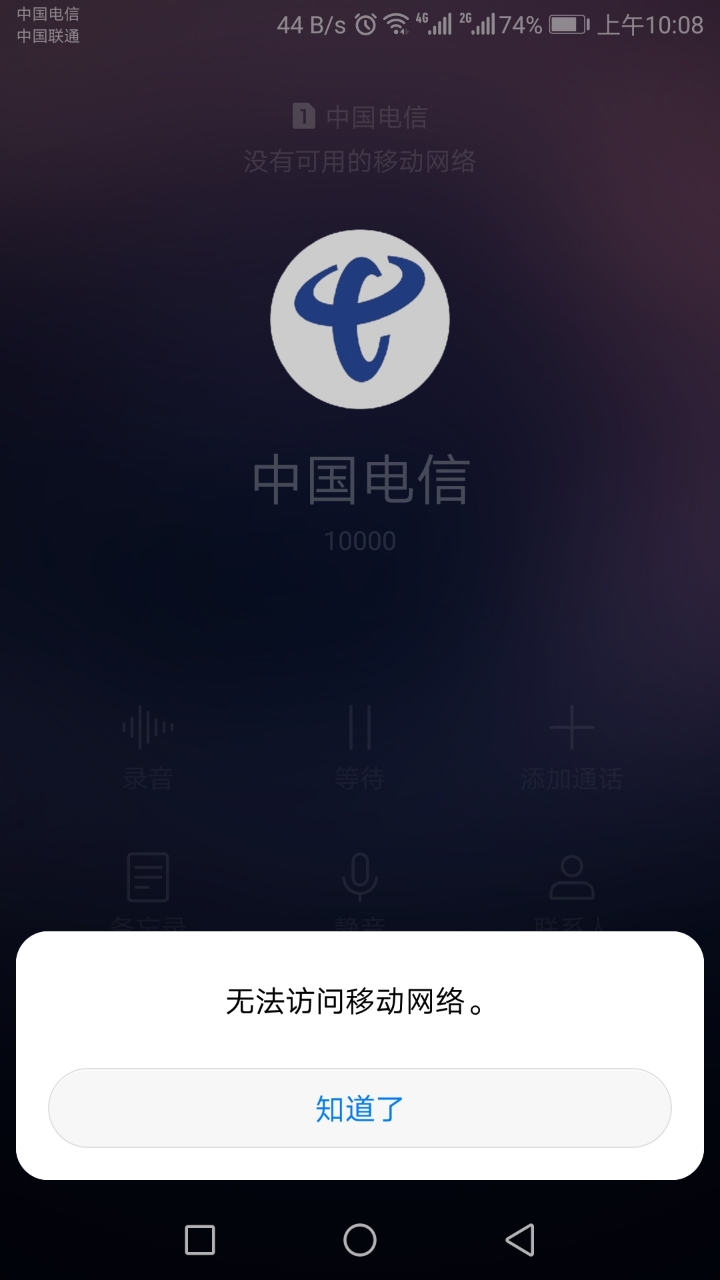720x1280 pixels.
Task: Tap the SIM 1 badge above the caller name
Action: click(x=304, y=116)
